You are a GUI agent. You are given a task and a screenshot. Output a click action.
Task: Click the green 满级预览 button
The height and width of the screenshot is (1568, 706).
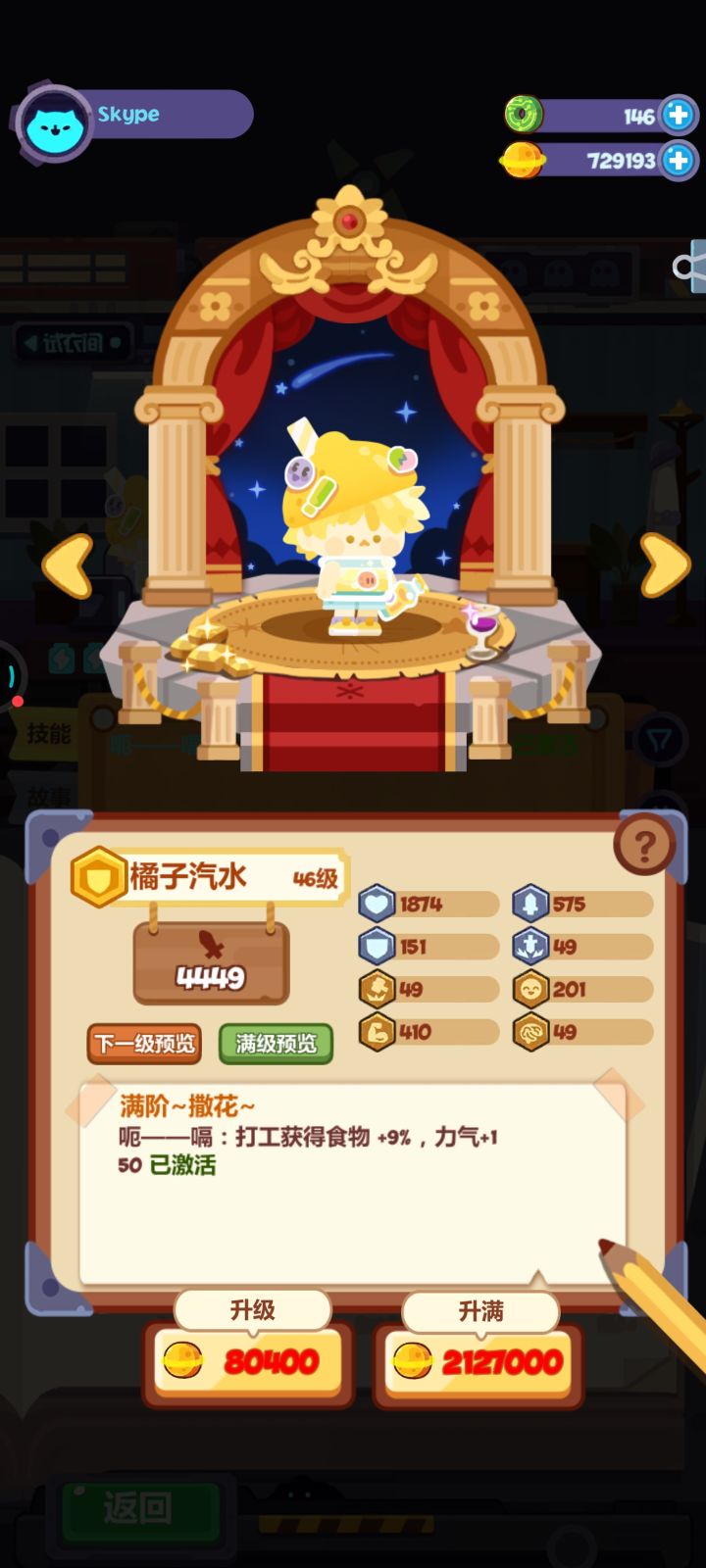click(276, 1045)
